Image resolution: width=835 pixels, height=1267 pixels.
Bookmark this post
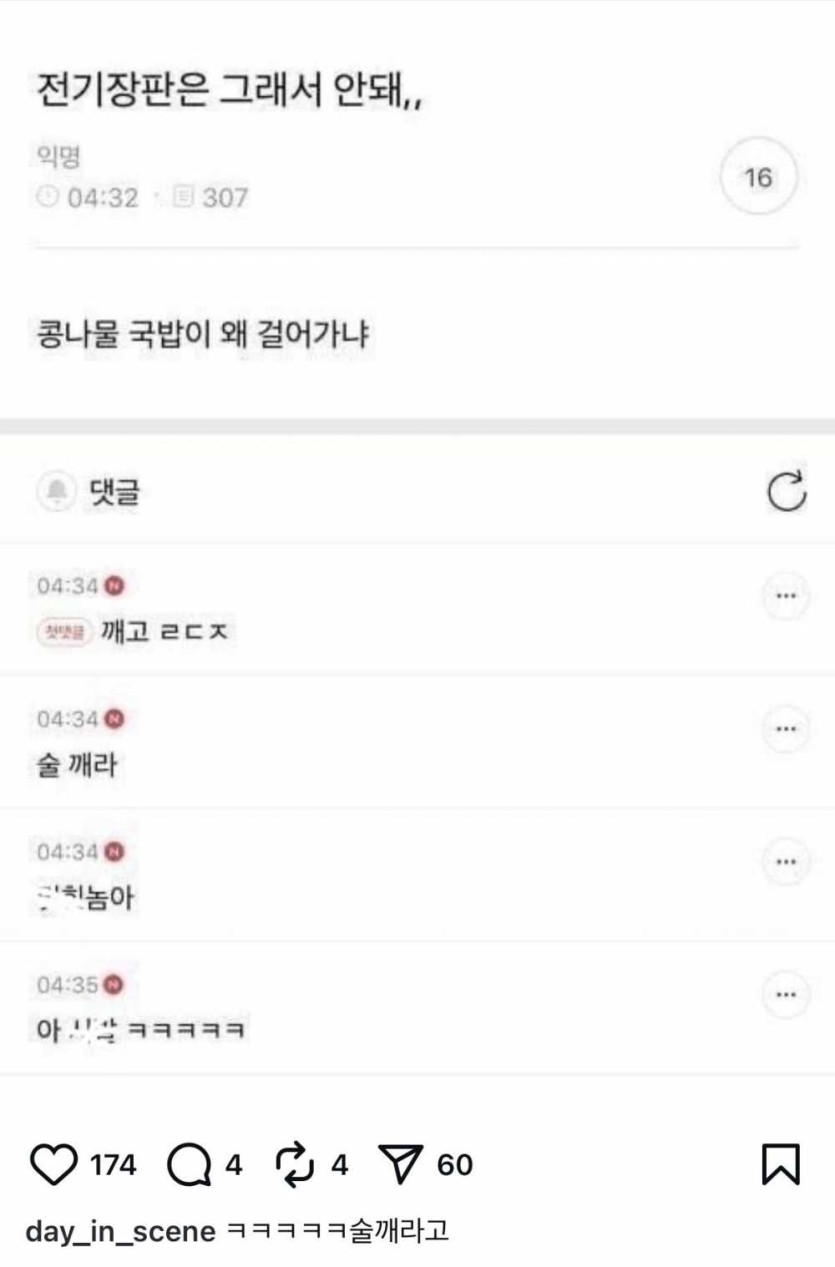781,1165
